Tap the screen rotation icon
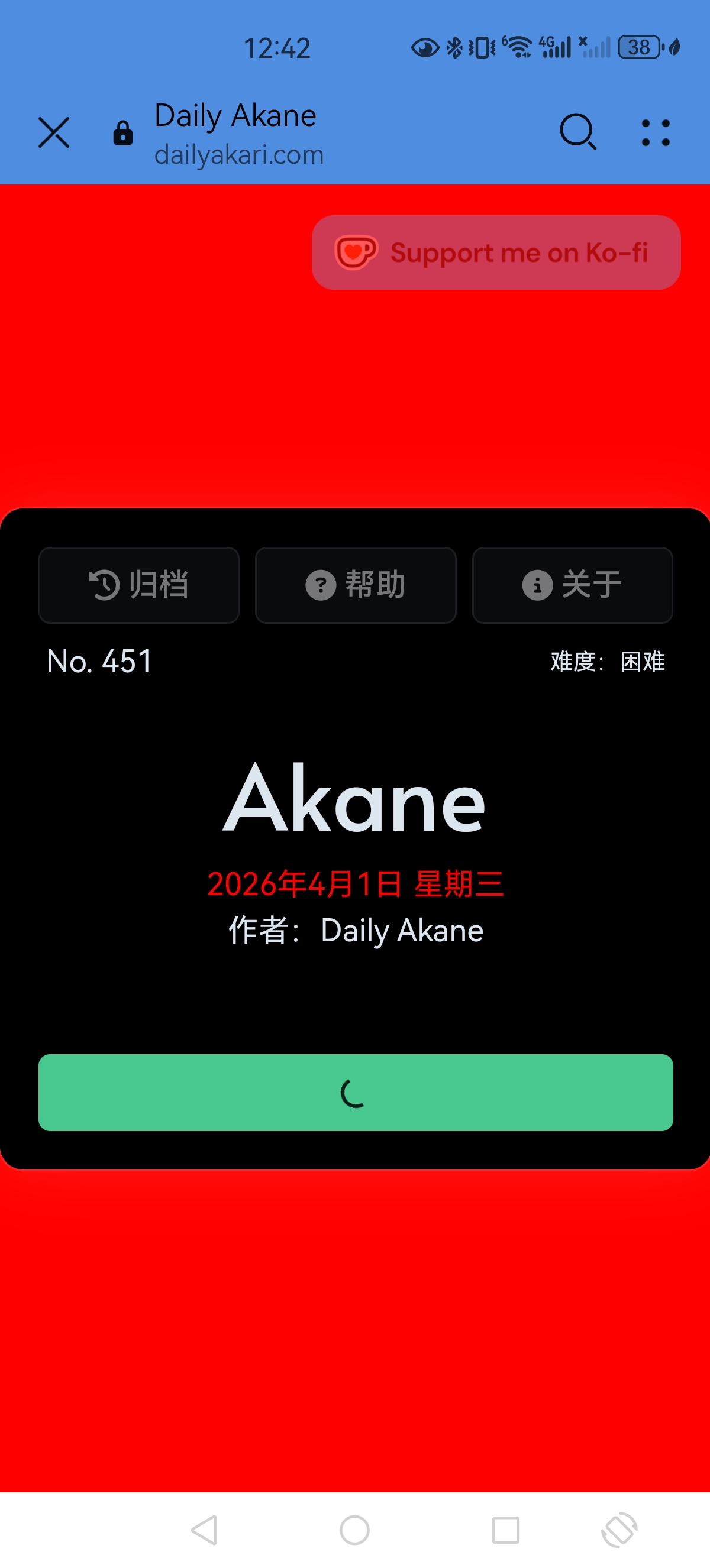 click(619, 1530)
